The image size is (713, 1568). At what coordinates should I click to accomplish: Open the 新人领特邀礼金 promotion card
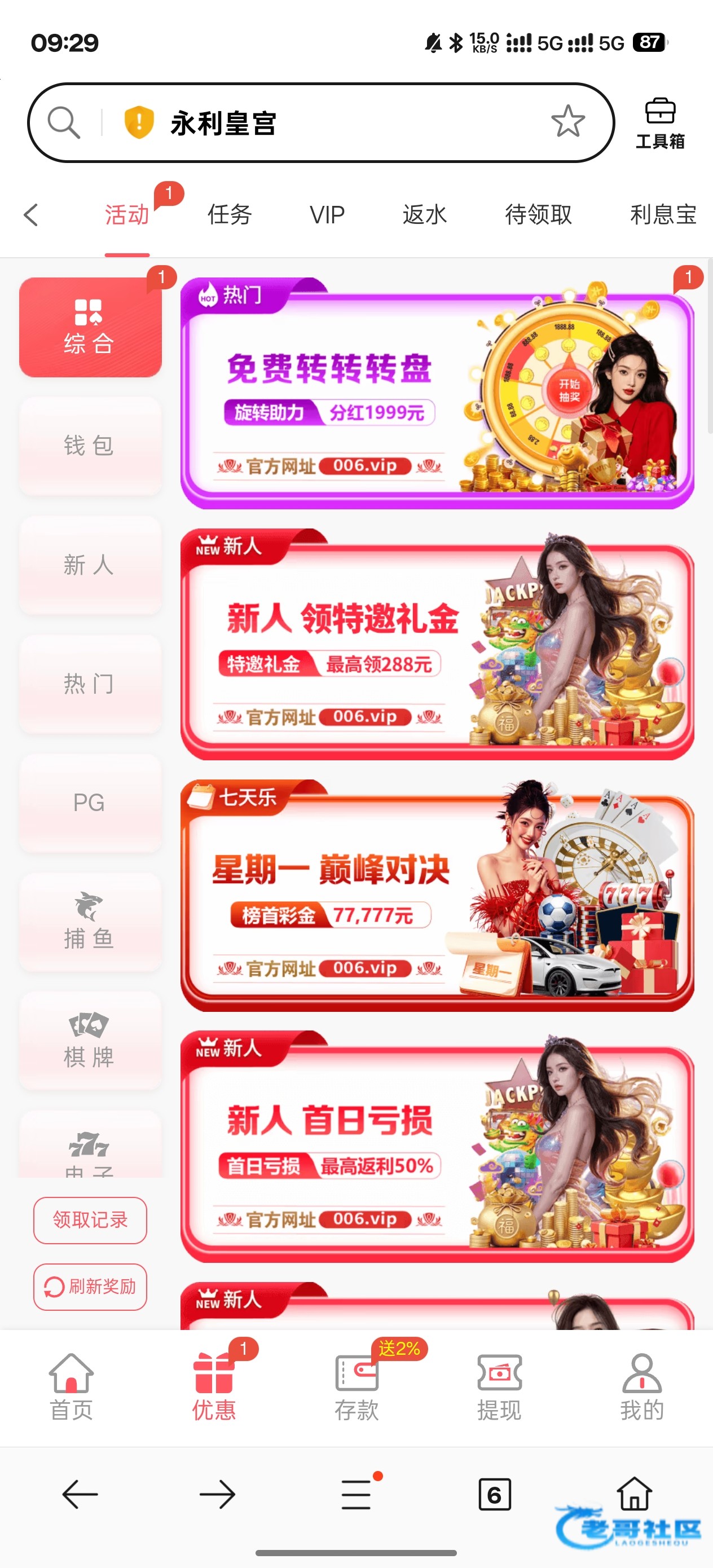click(x=437, y=645)
